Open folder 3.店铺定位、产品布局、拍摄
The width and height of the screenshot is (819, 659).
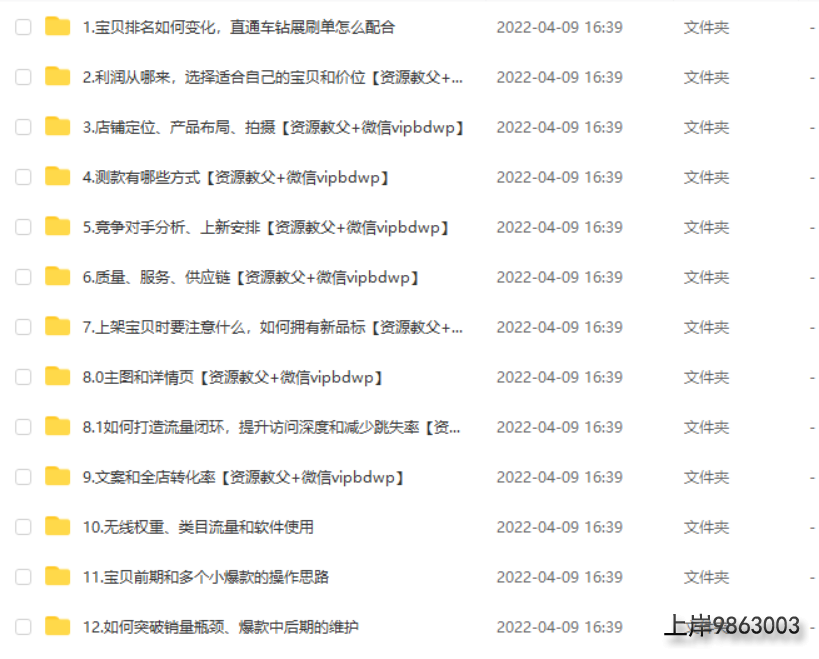tap(272, 127)
